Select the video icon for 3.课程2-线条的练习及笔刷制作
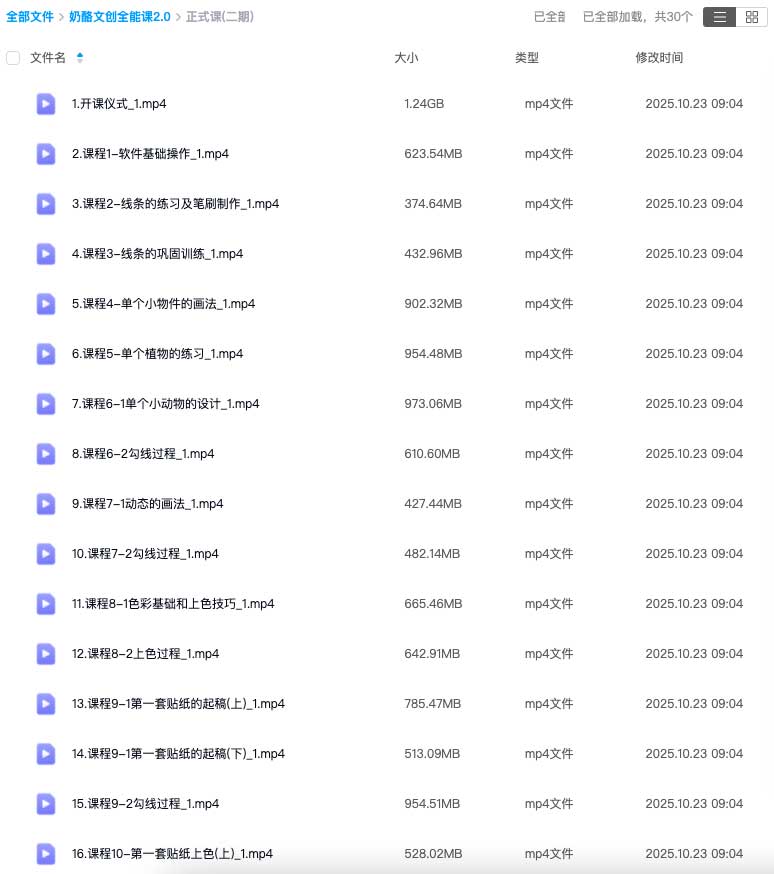Screen dimensions: 774x874 tap(45, 203)
